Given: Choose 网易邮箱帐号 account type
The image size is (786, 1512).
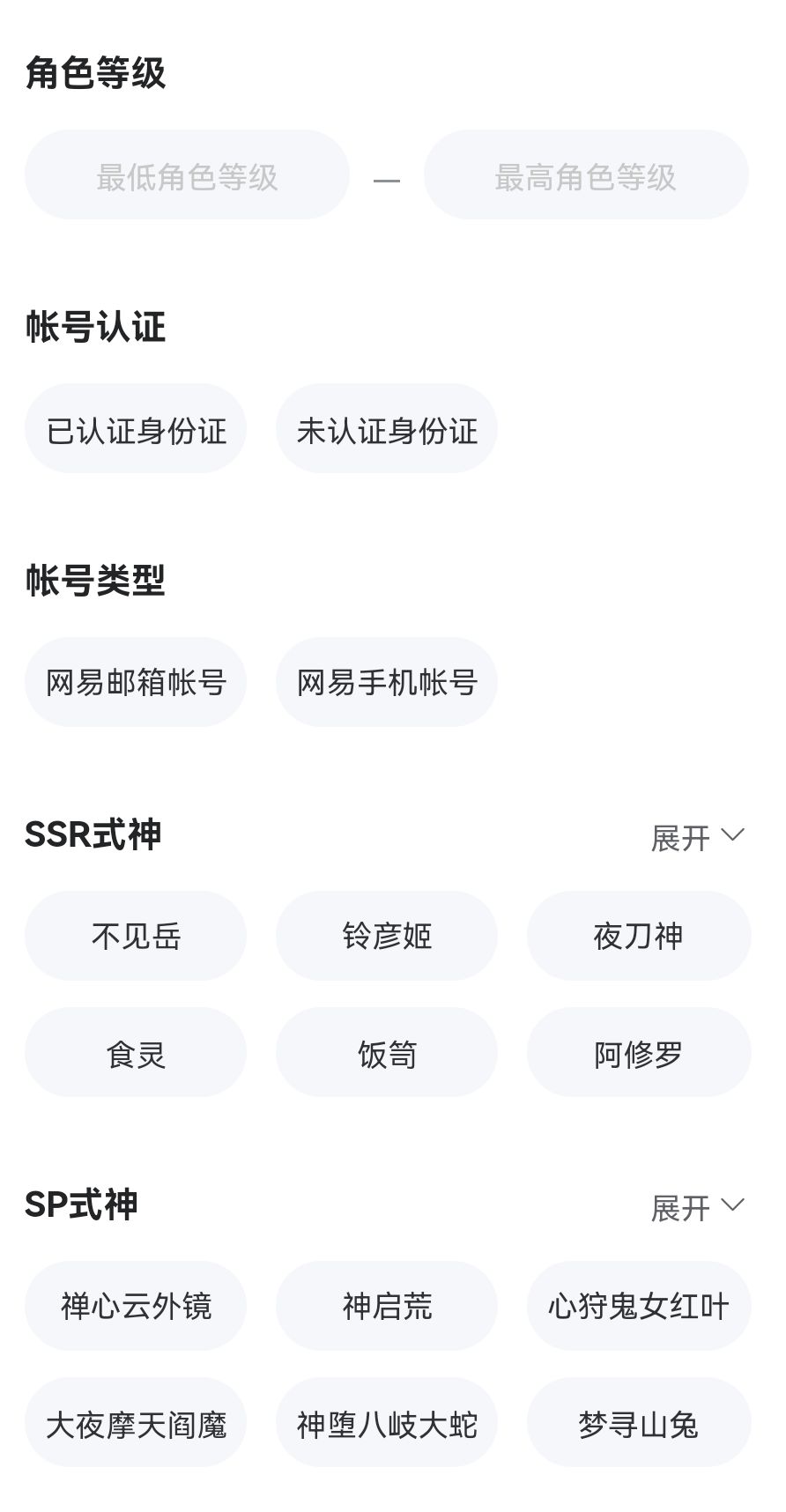Looking at the screenshot, I should [x=136, y=683].
